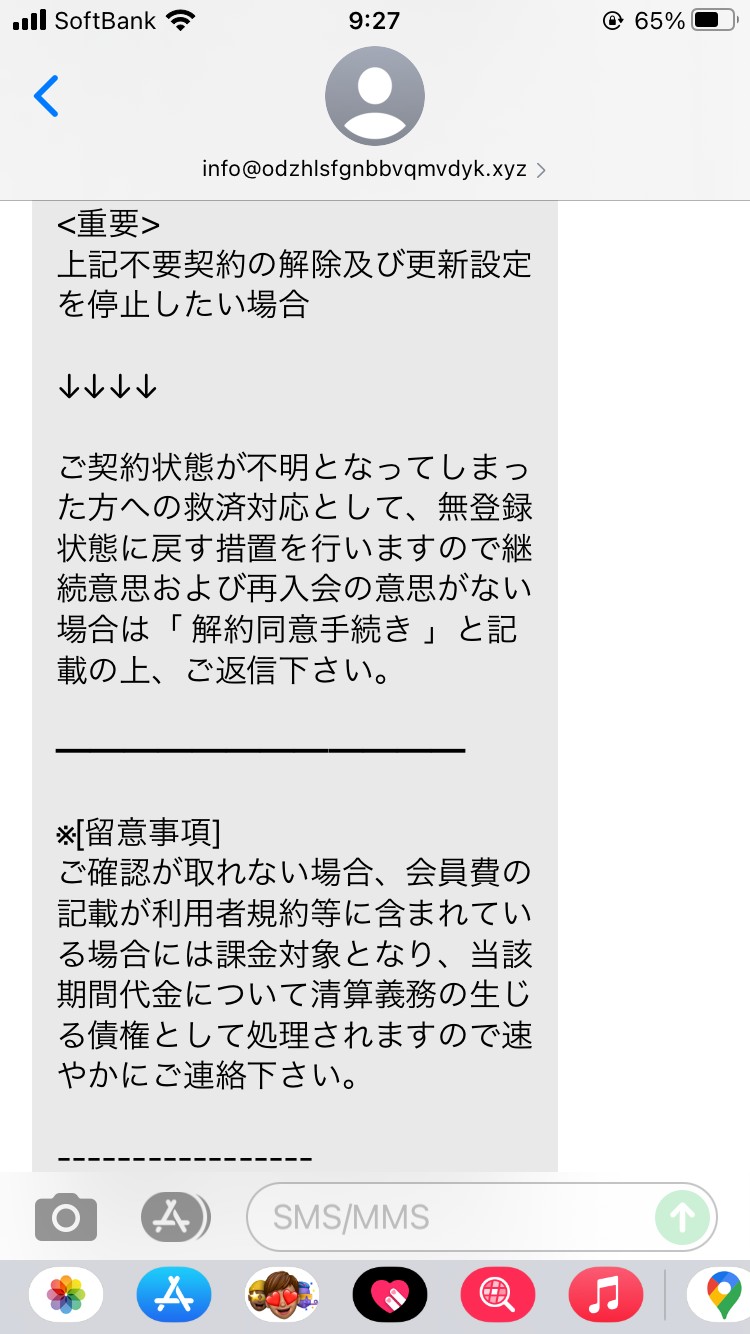The width and height of the screenshot is (750, 1334).
Task: Go back to the message list
Action: [x=46, y=96]
